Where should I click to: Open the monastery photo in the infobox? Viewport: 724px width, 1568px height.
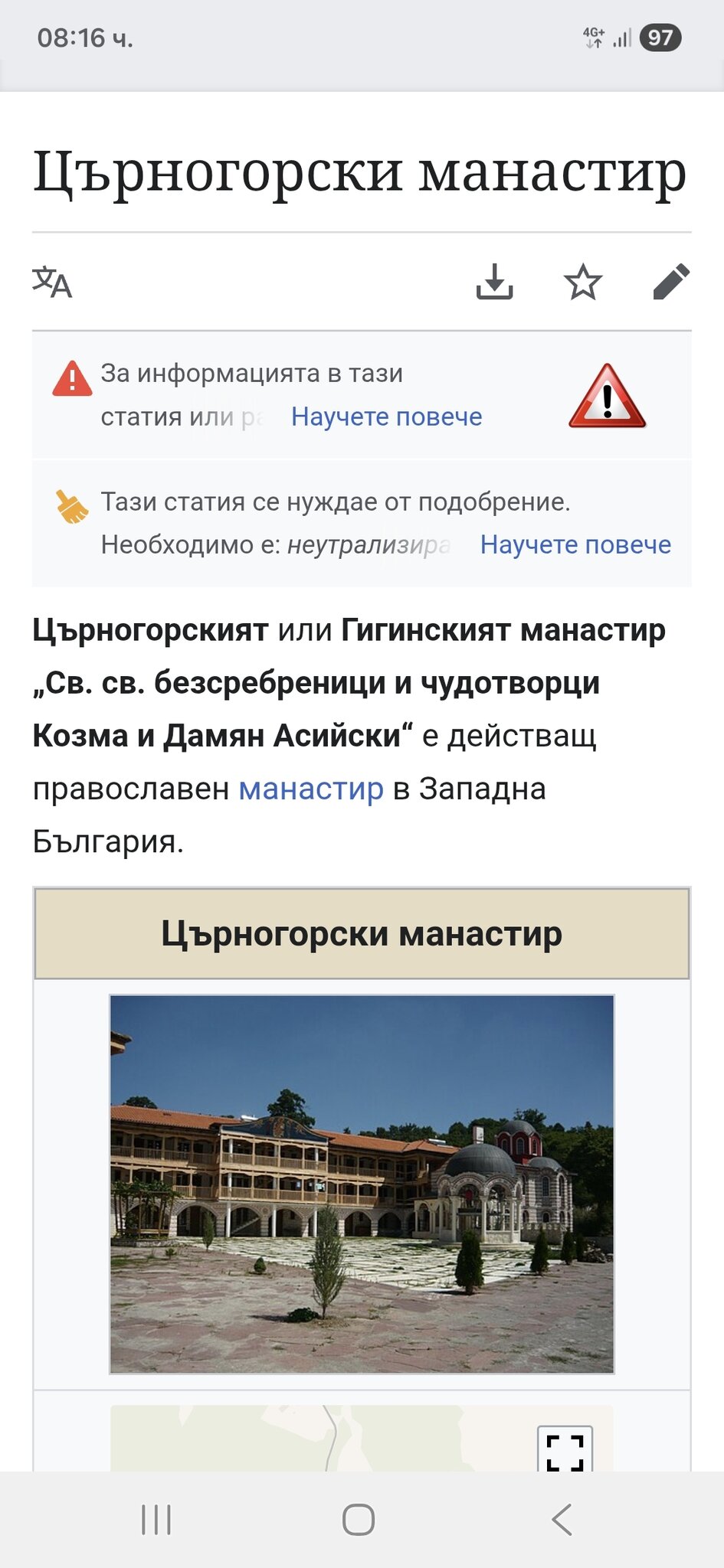[x=362, y=1184]
